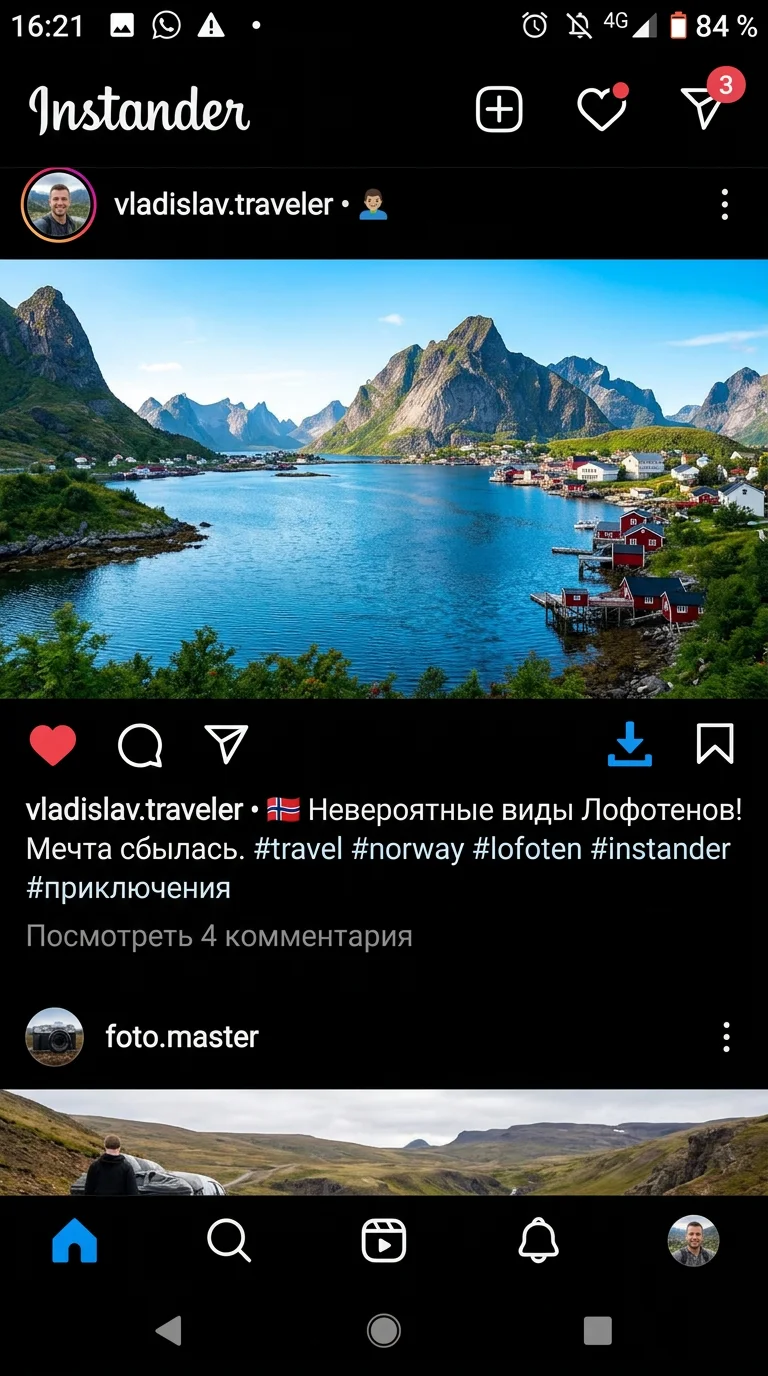Create a new post with plus icon
Image resolution: width=768 pixels, height=1376 pixels.
coord(499,109)
